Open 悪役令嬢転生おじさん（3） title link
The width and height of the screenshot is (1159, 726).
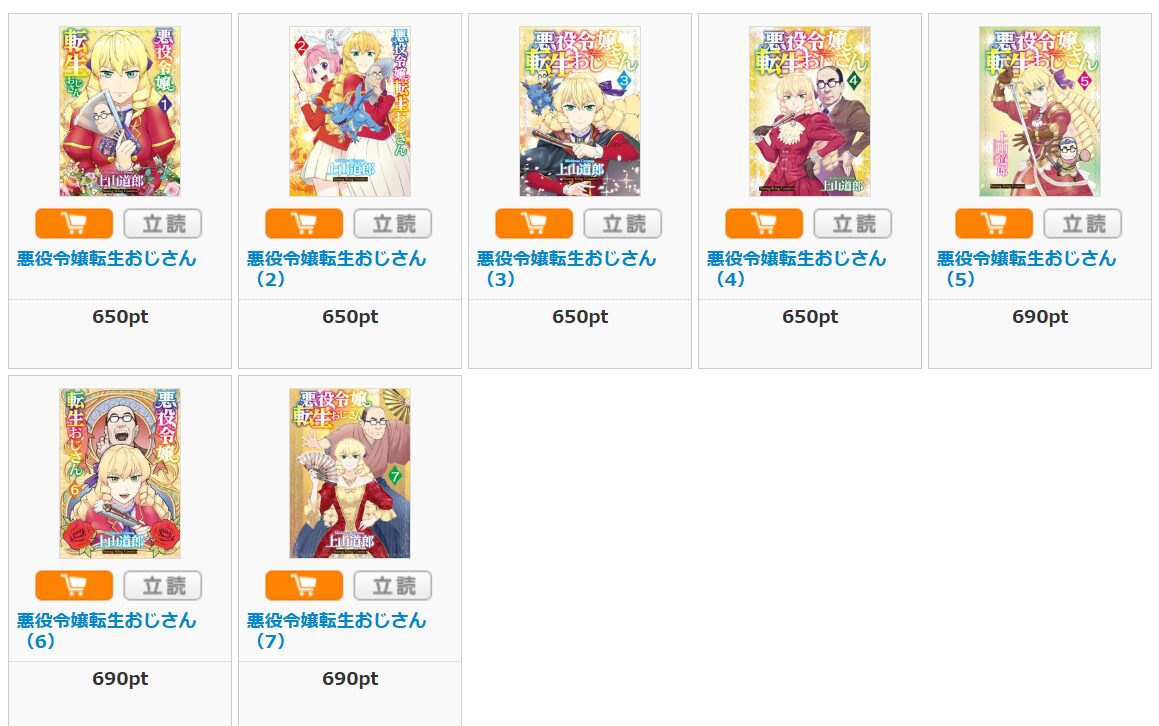(566, 259)
